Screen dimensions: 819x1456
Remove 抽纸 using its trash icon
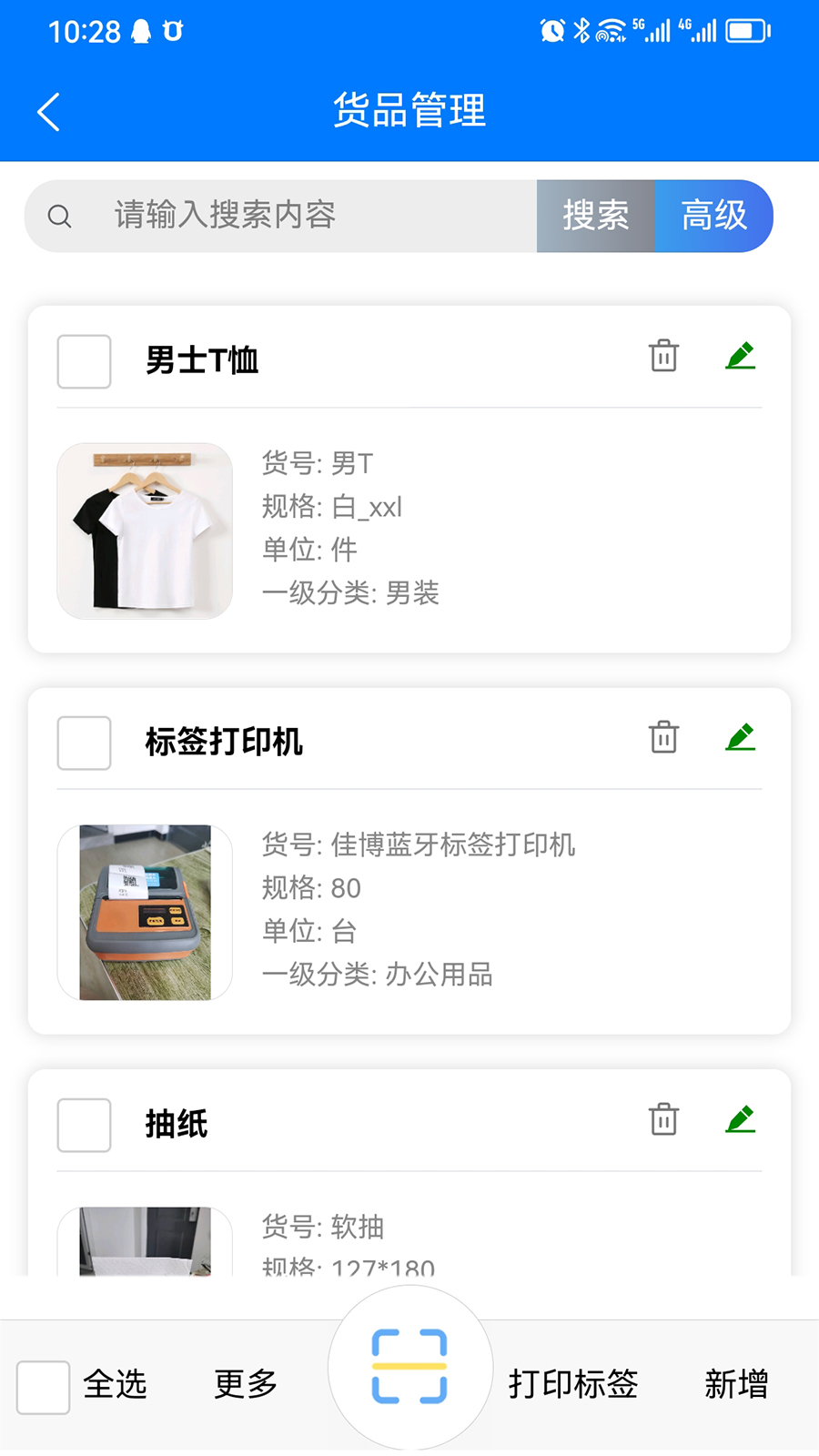(663, 1120)
